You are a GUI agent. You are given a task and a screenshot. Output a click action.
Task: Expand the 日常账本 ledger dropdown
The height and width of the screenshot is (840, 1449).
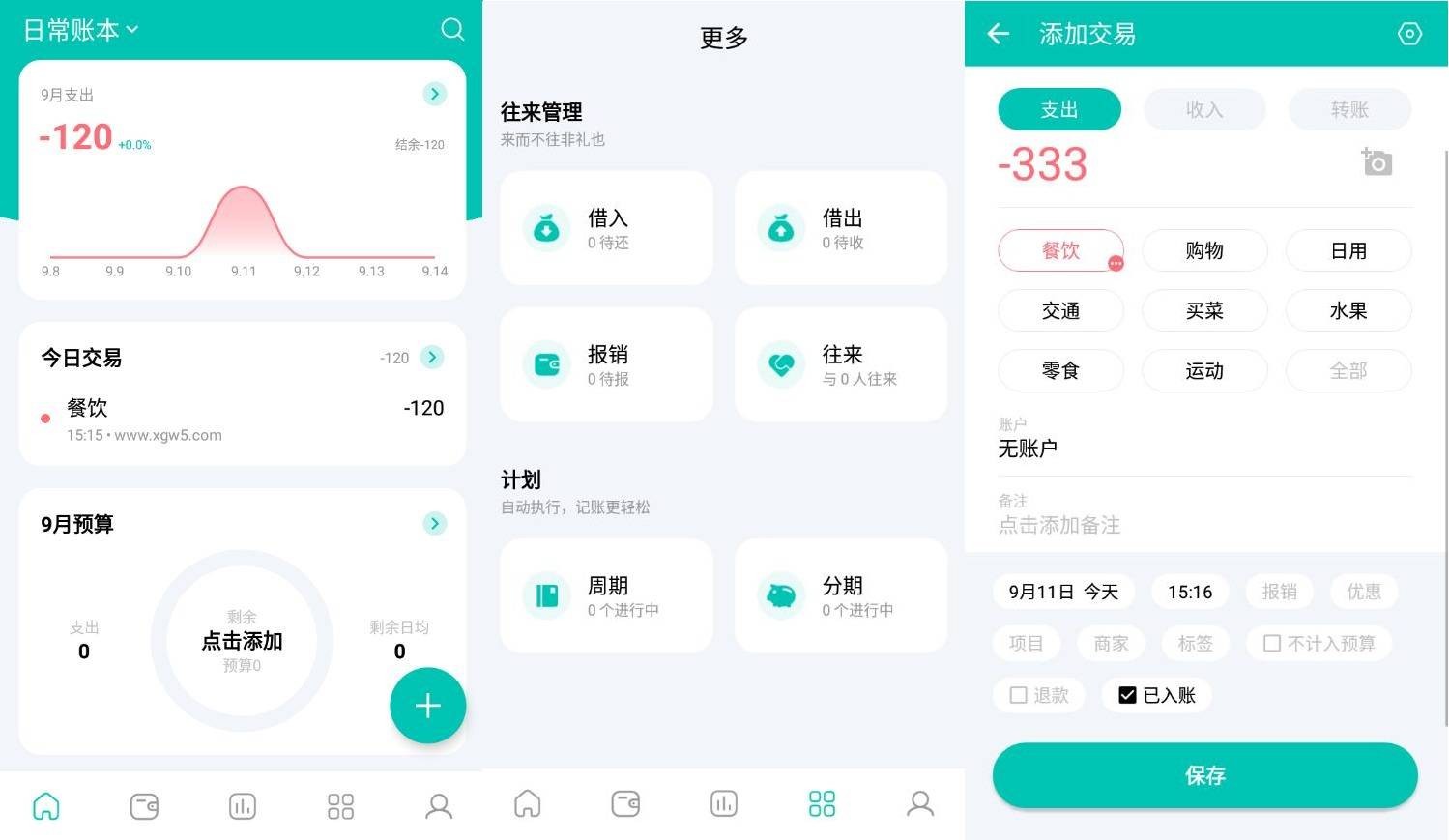click(81, 30)
